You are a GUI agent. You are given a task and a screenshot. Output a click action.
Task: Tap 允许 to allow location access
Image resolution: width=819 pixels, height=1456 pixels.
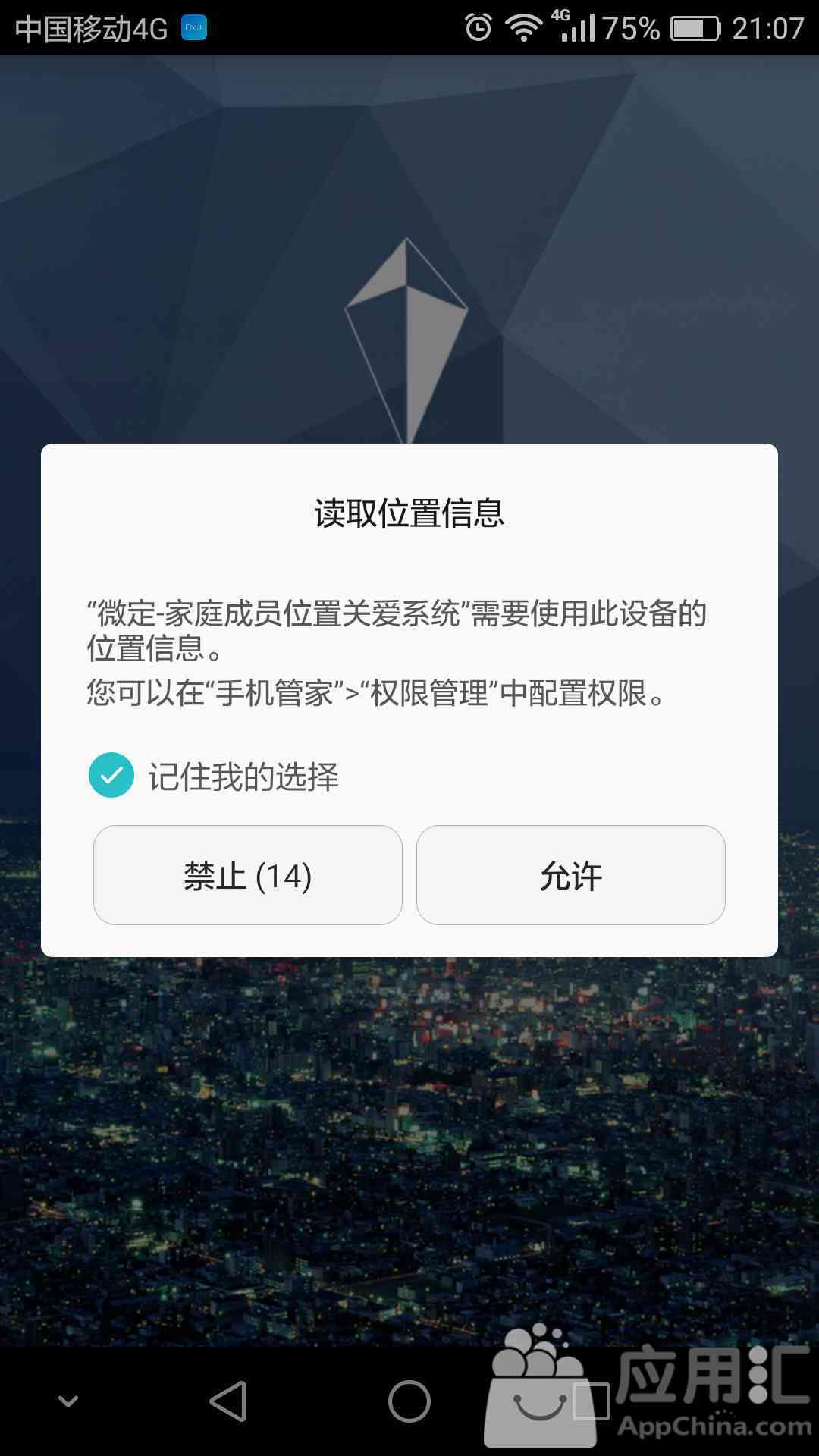(x=571, y=875)
